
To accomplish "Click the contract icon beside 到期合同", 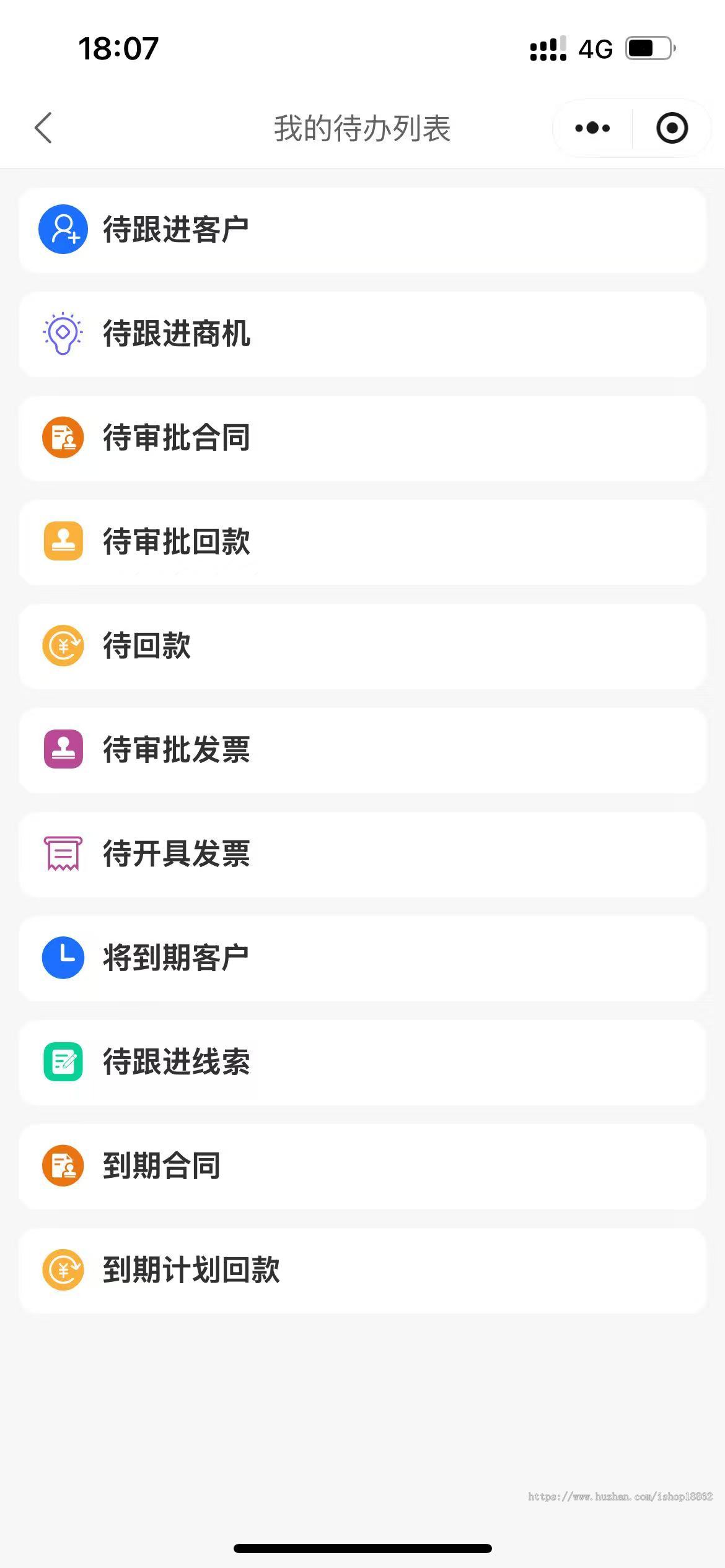I will [63, 1166].
